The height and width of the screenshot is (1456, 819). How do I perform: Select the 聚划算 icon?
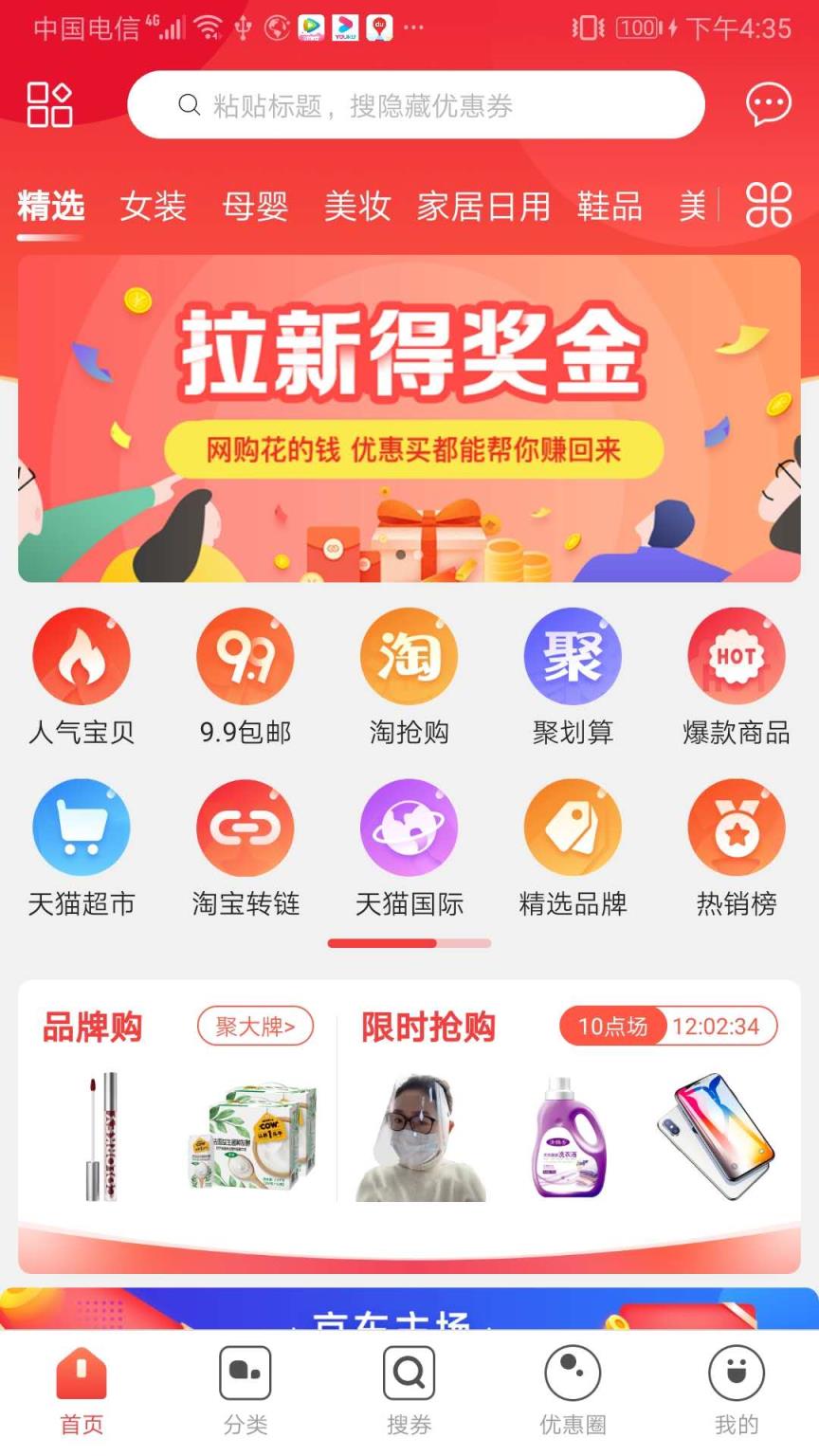click(573, 656)
